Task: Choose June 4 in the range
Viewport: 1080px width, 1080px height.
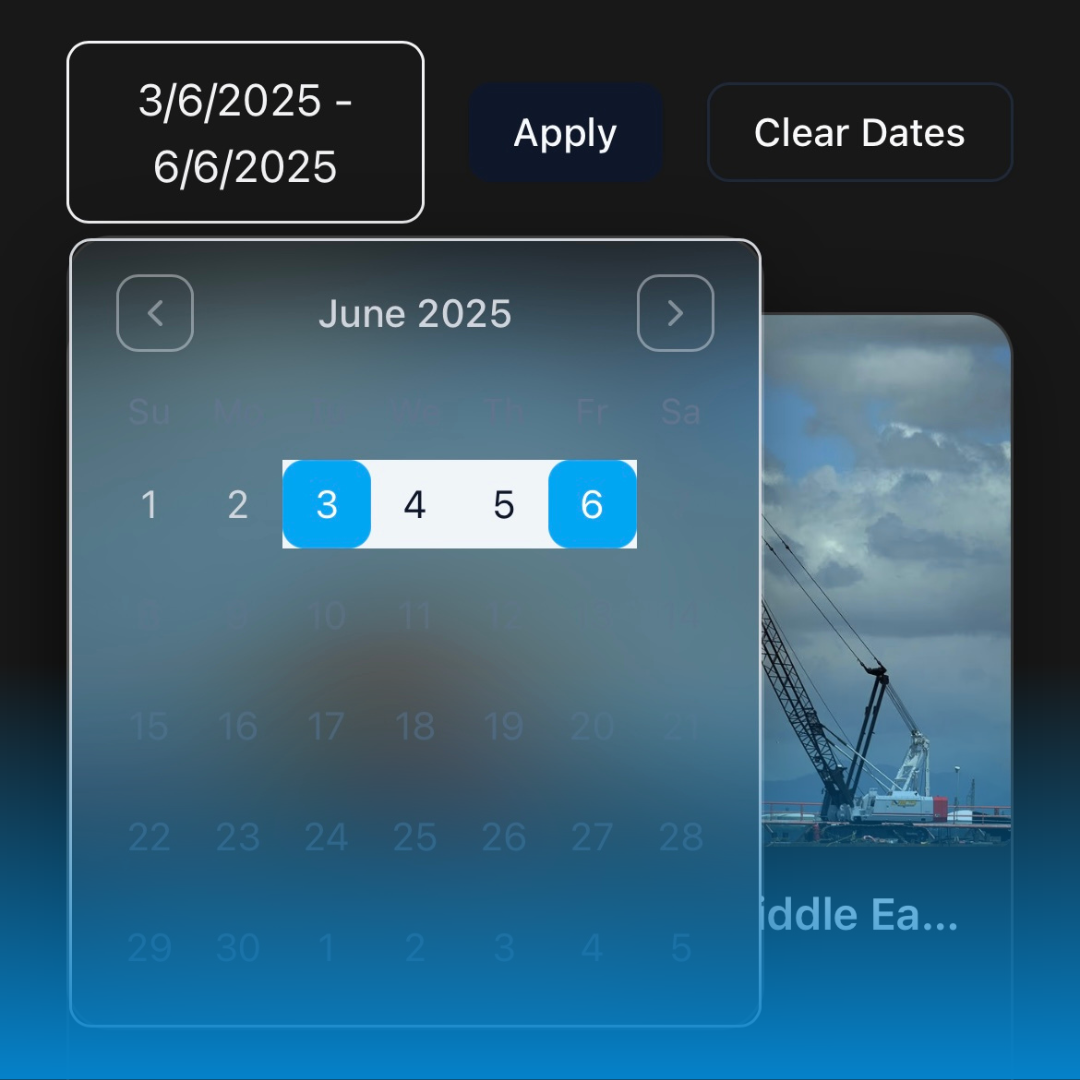Action: (x=415, y=504)
